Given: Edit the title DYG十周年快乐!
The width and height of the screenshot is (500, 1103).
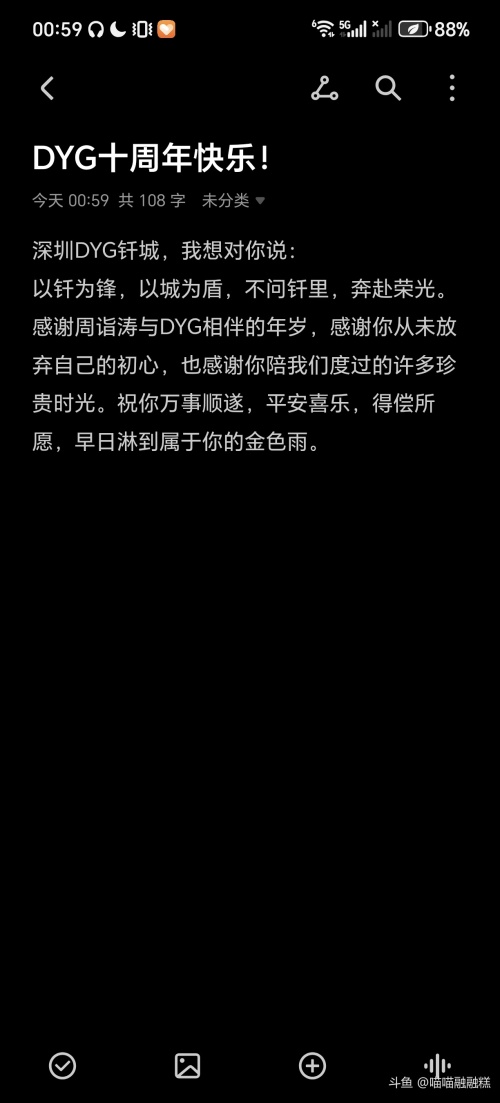Looking at the screenshot, I should click(x=150, y=159).
